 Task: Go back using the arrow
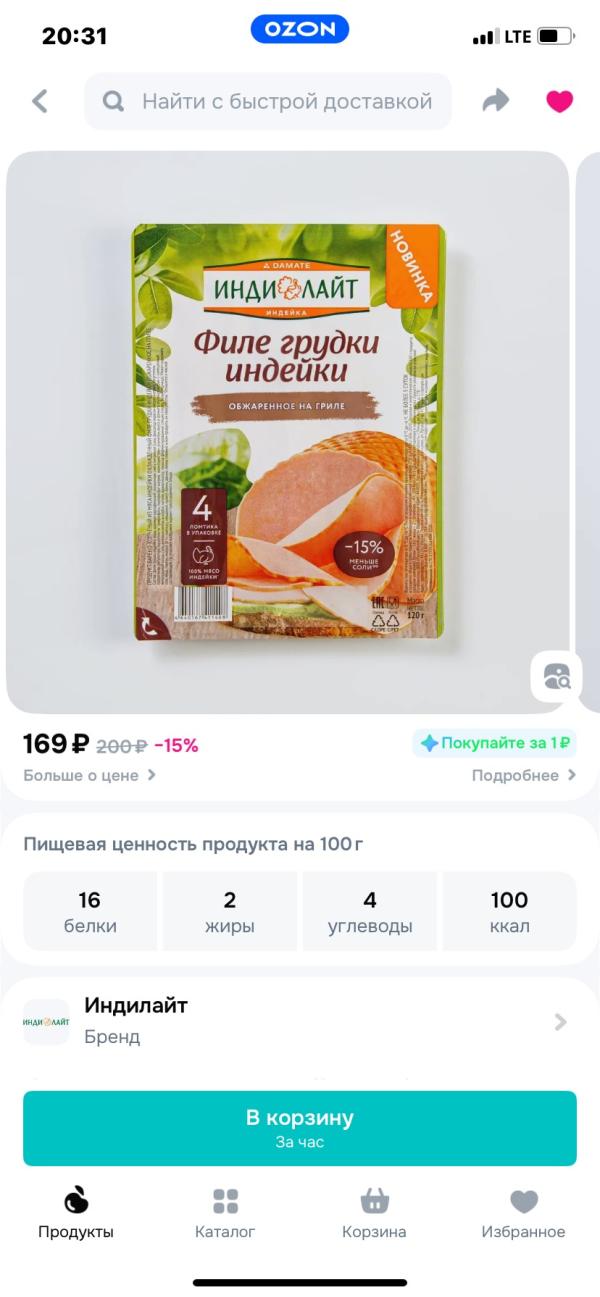click(x=40, y=101)
